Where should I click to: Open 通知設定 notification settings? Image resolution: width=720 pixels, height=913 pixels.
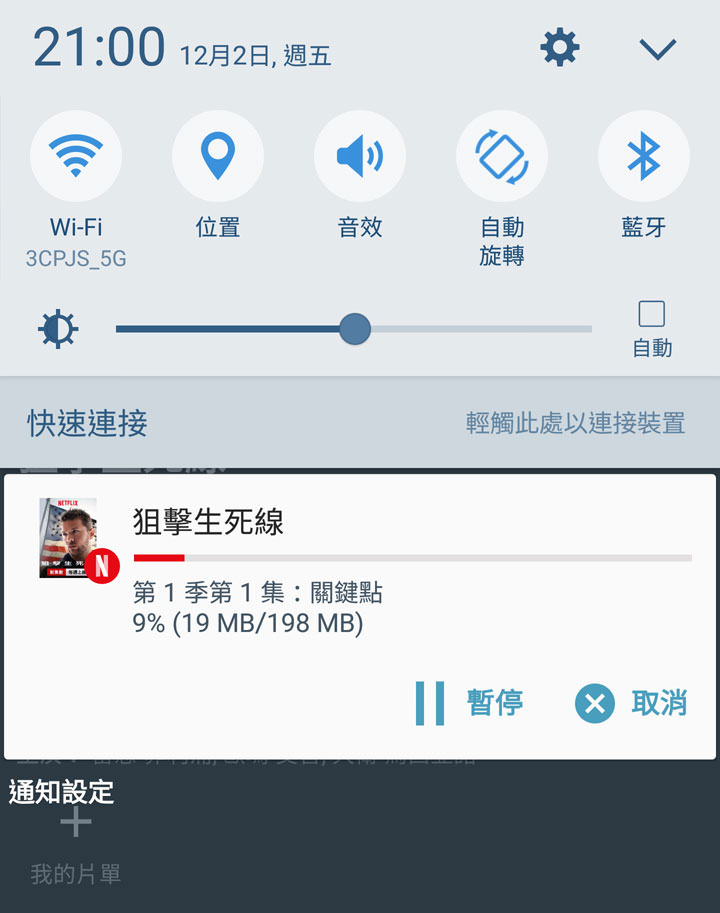[x=62, y=792]
